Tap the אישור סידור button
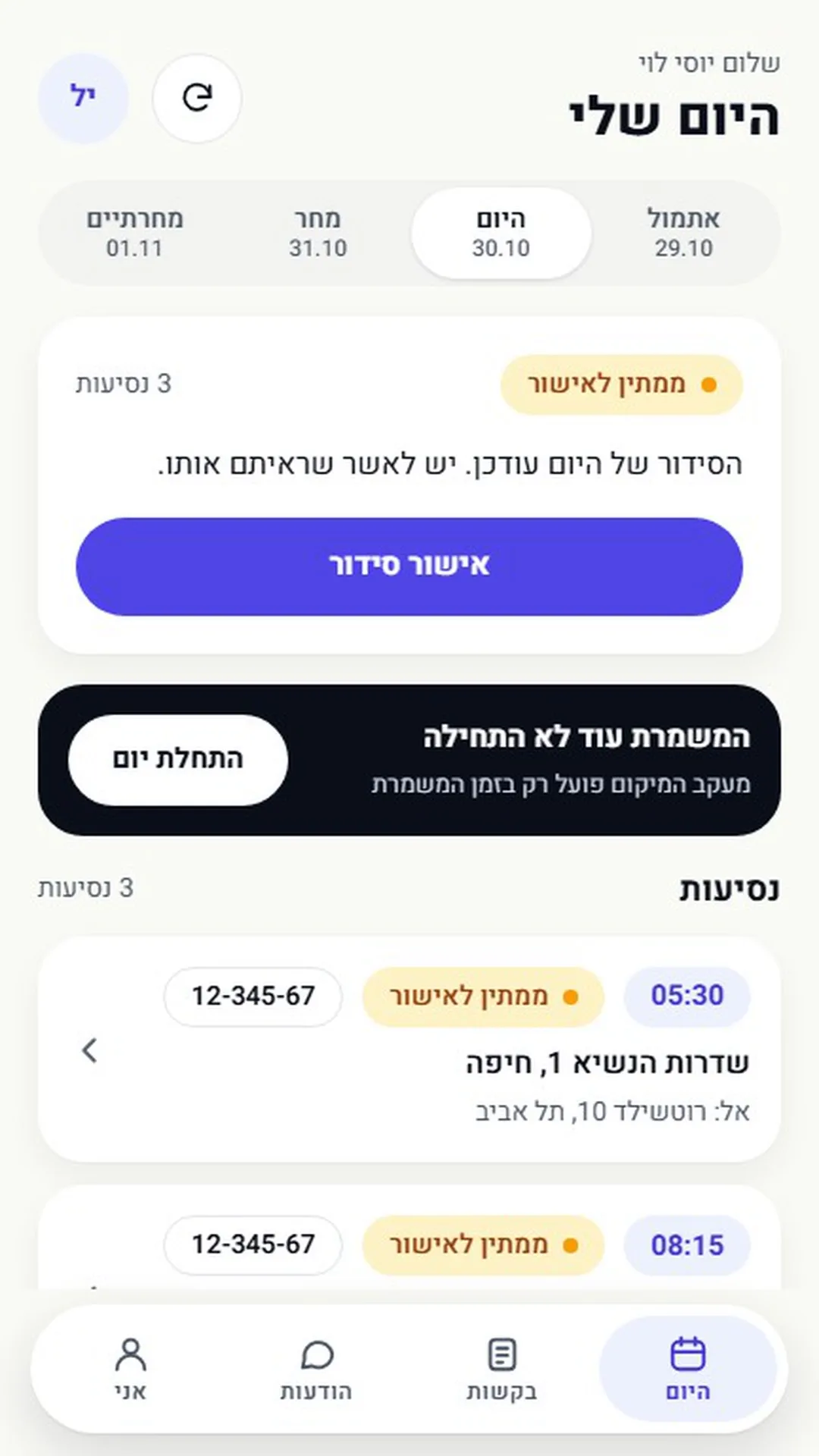 pos(409,566)
